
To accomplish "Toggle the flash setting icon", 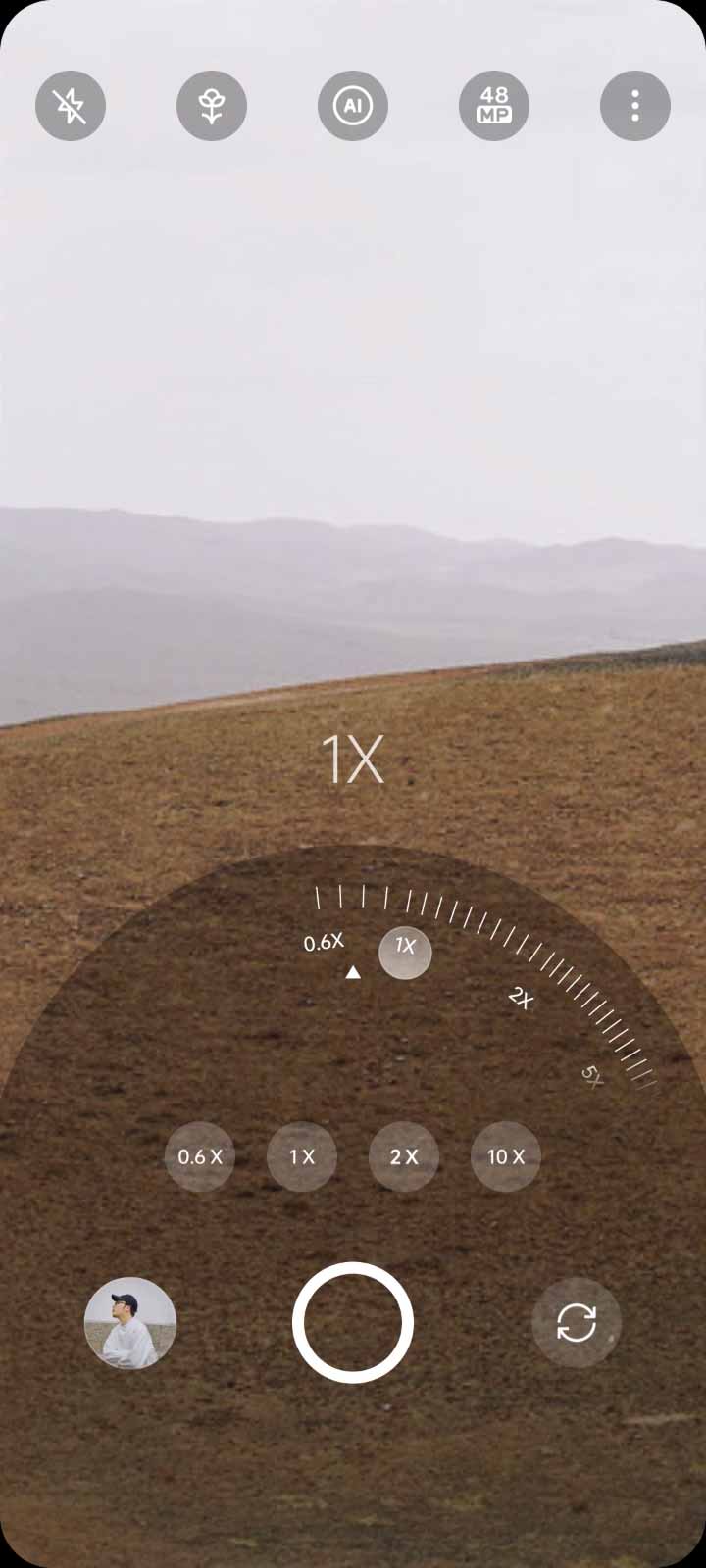I will [x=71, y=106].
